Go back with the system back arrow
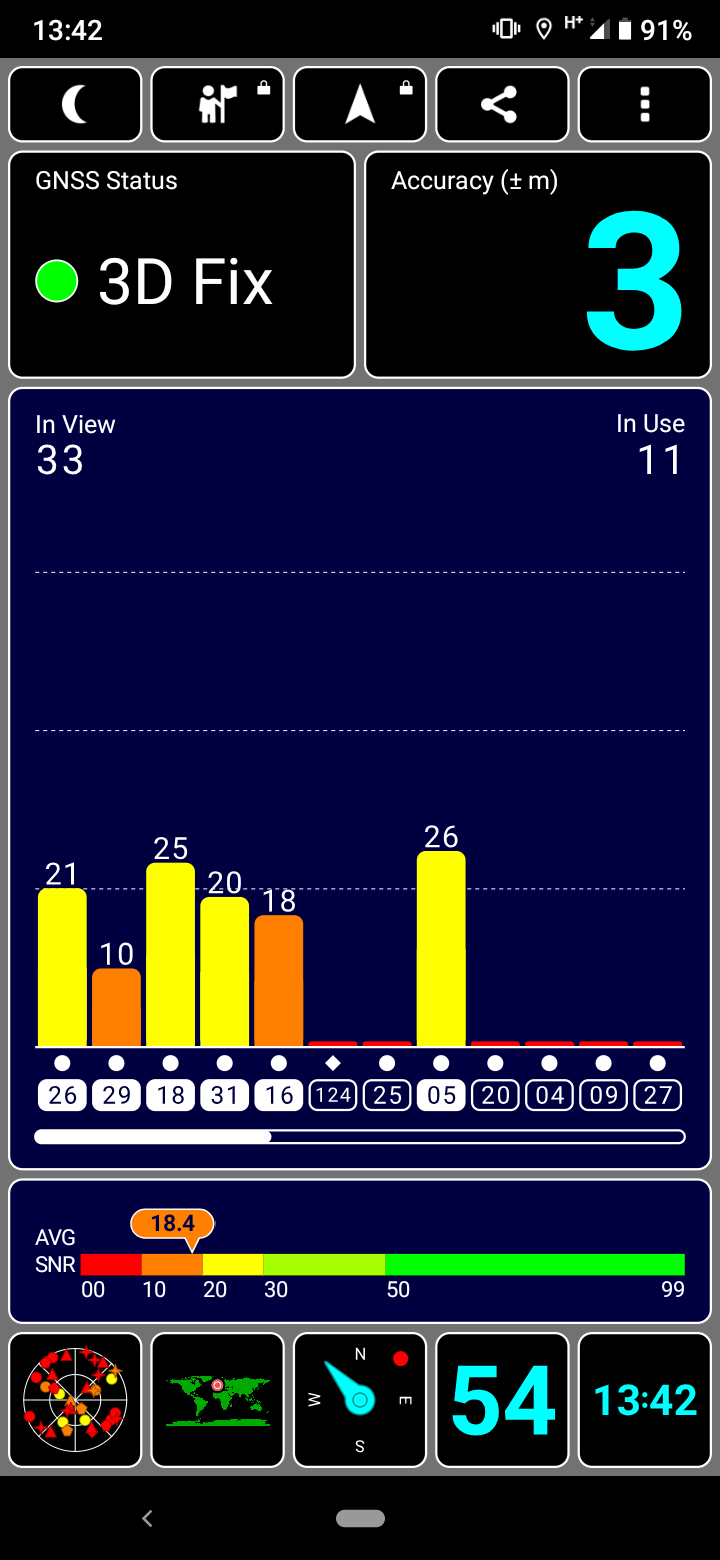This screenshot has width=720, height=1560. pyautogui.click(x=147, y=1518)
